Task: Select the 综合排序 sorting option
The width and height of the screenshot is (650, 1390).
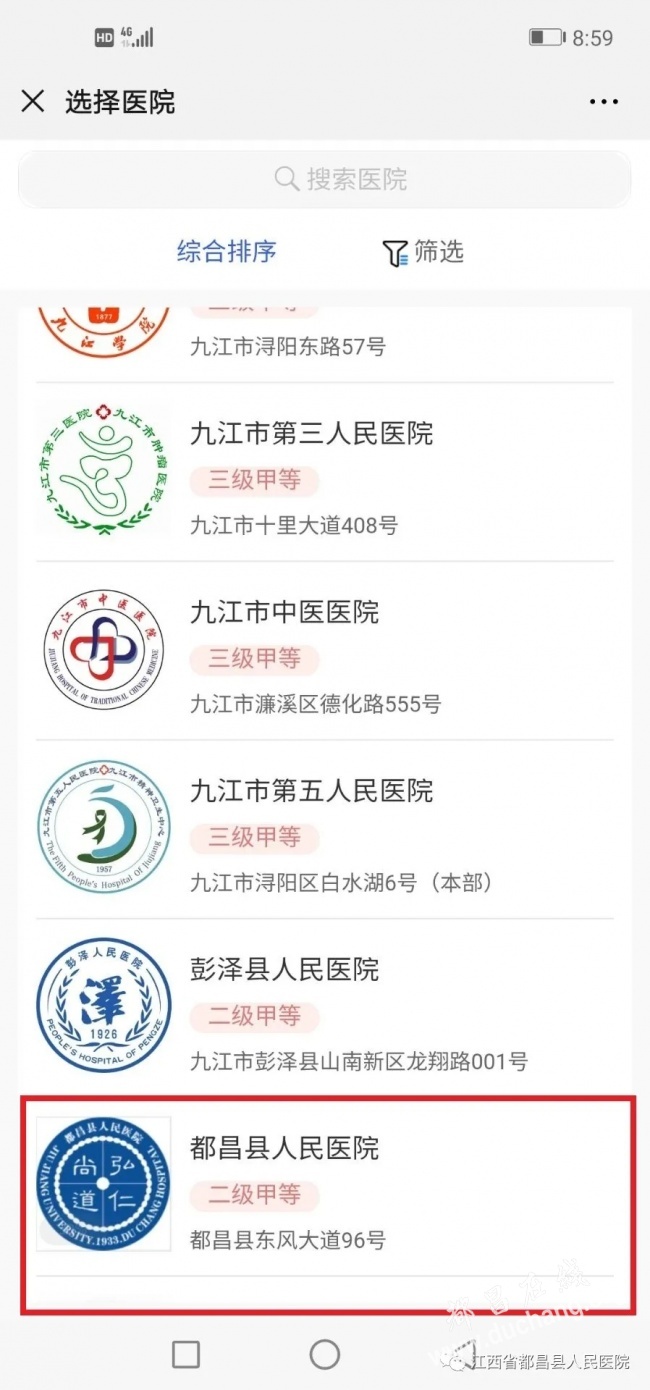Action: [227, 251]
